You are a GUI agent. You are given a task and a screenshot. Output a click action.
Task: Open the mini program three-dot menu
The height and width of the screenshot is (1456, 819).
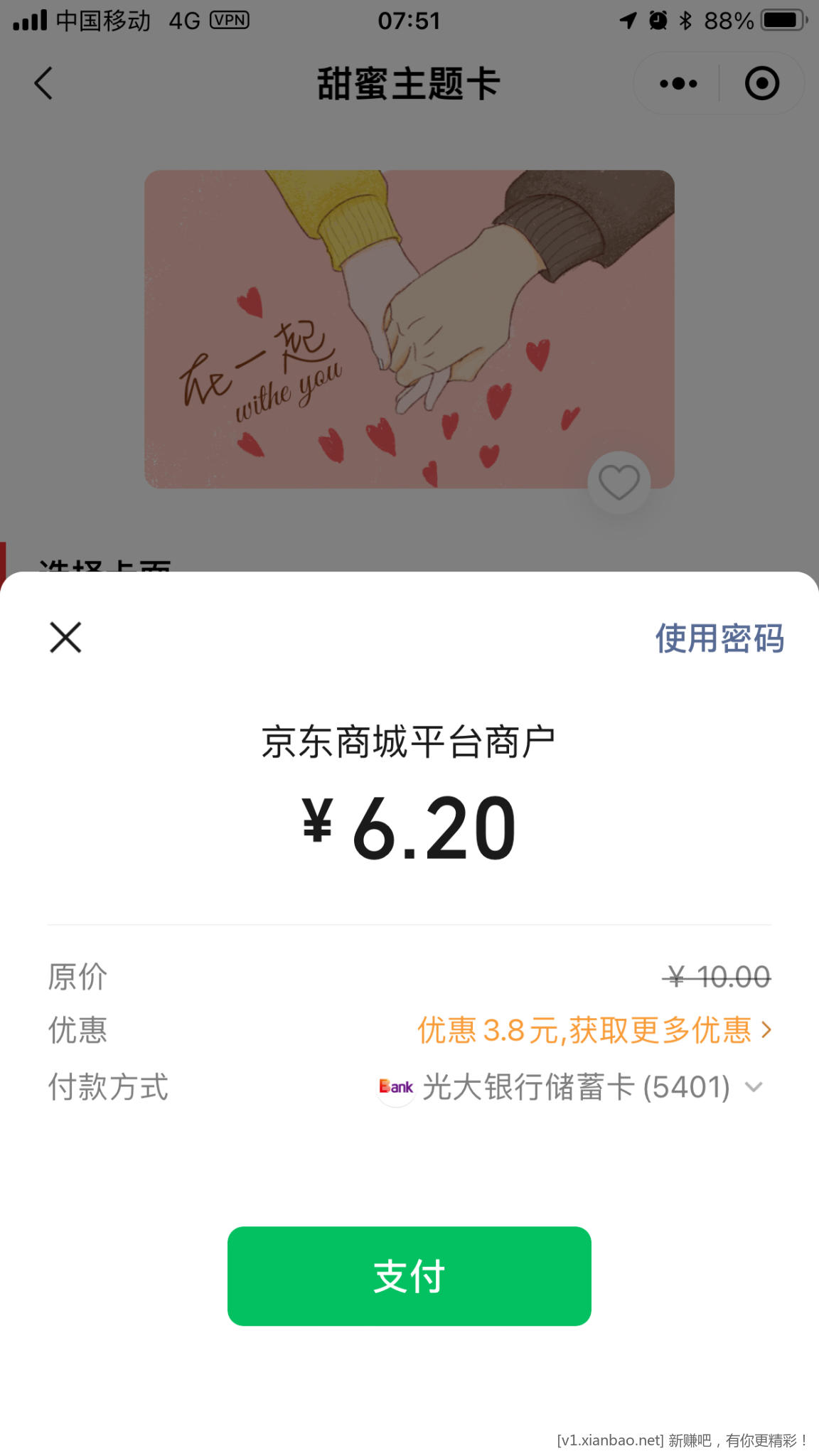click(678, 84)
